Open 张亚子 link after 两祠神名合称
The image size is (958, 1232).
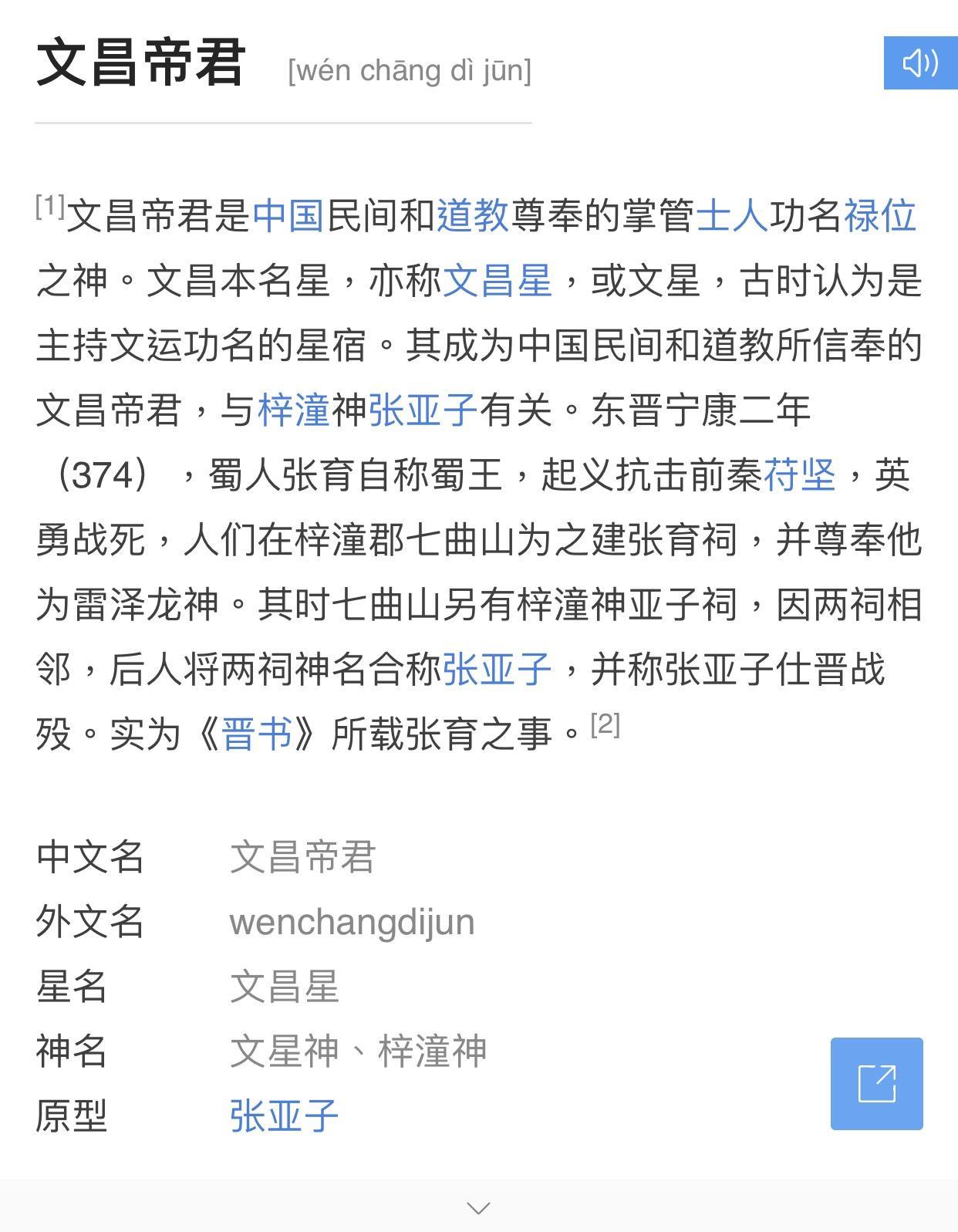[498, 669]
